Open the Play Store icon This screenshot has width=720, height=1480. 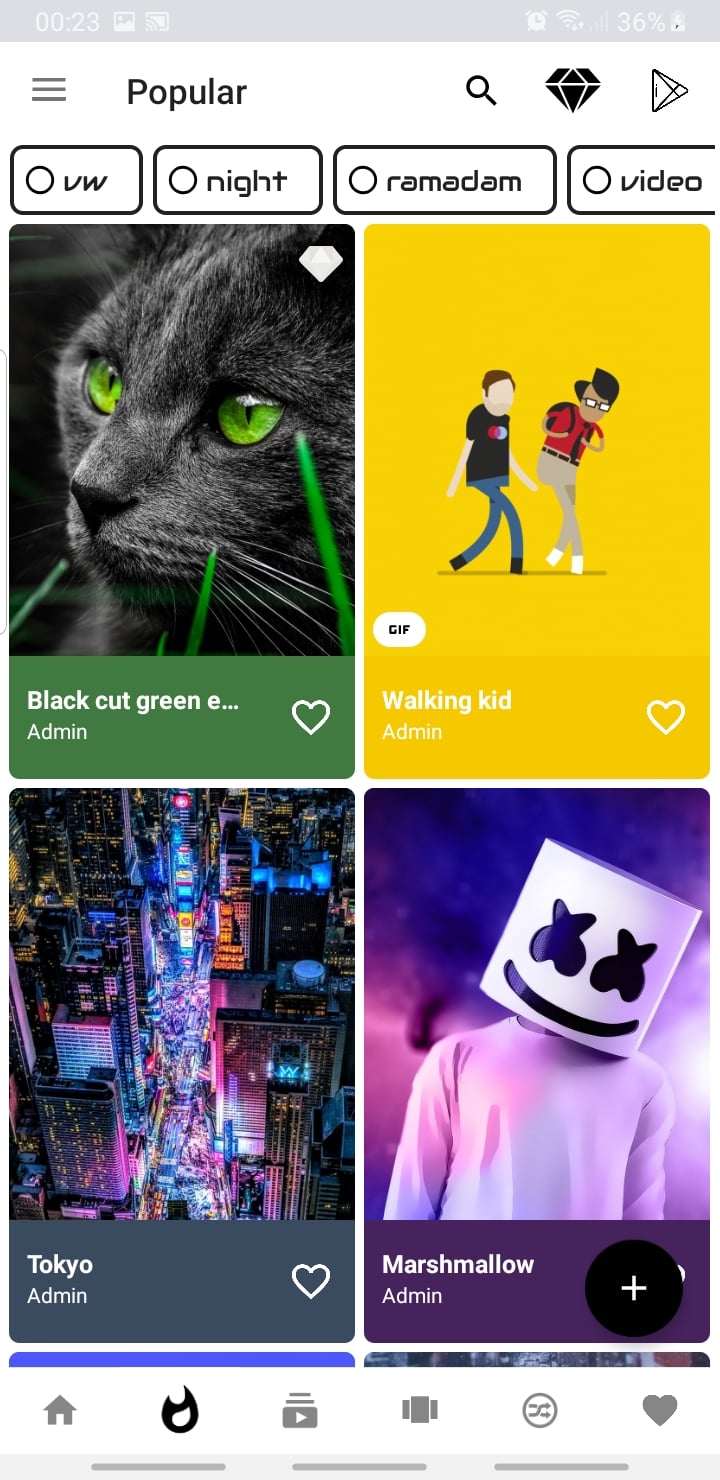tap(668, 91)
